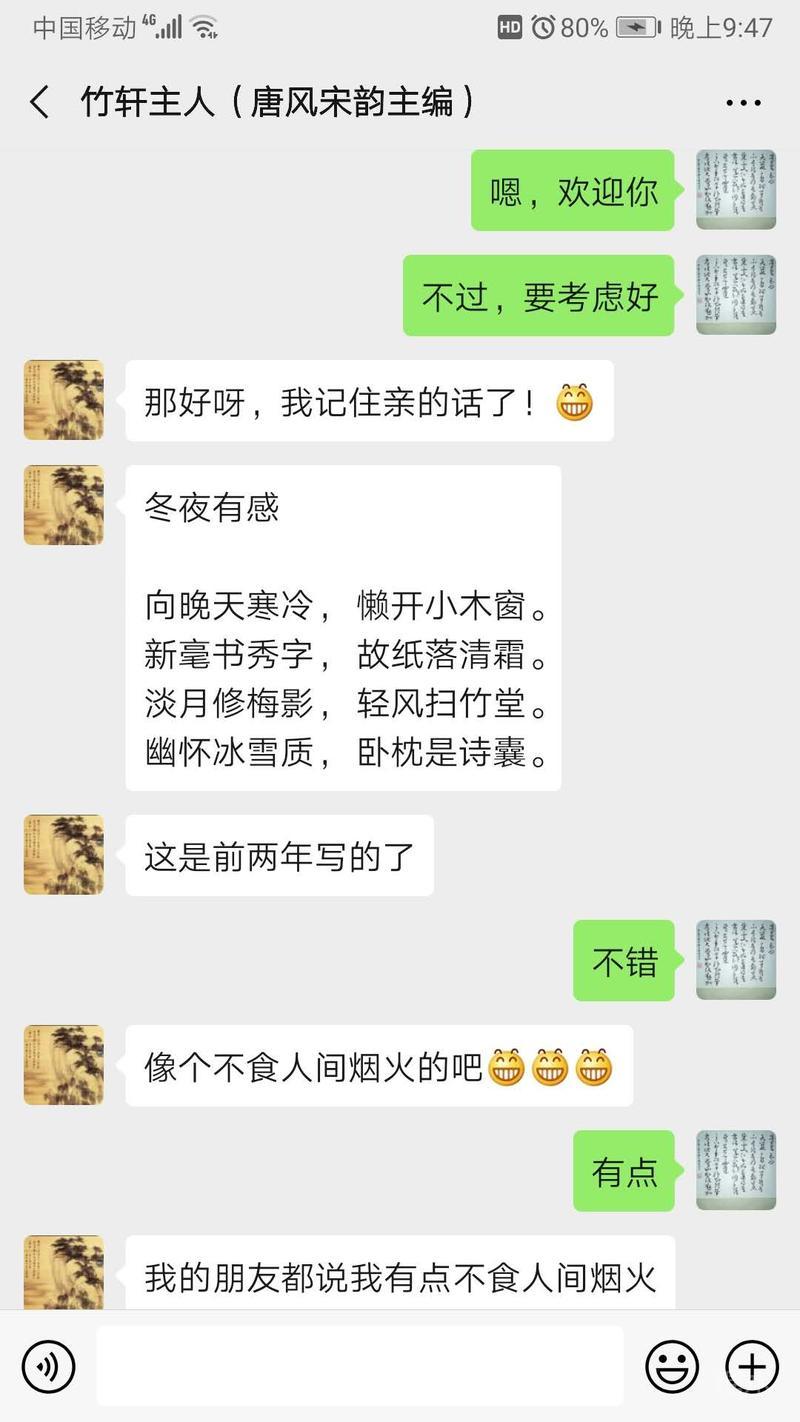Go back from the 竹轩主人 chat
800x1422 pixels.
point(40,103)
